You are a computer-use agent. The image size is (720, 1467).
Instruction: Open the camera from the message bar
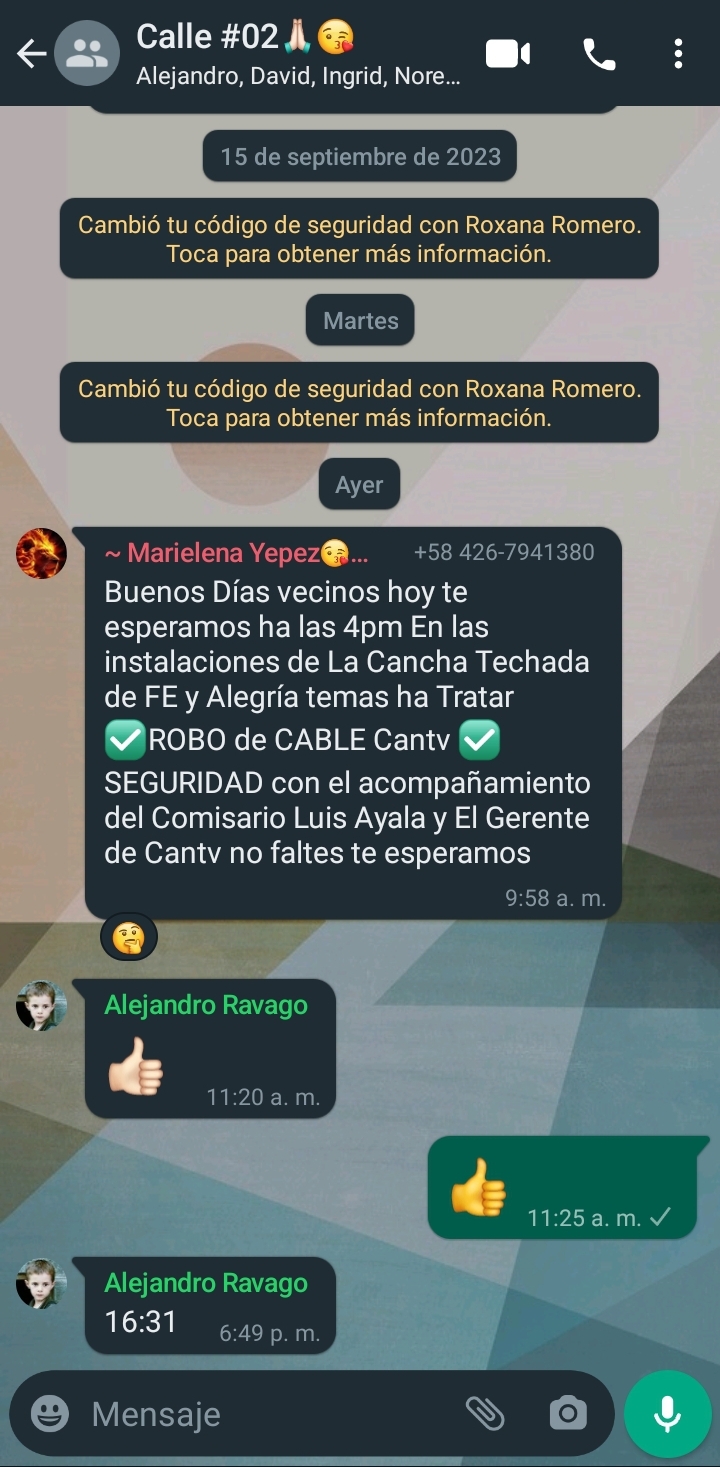(568, 1413)
